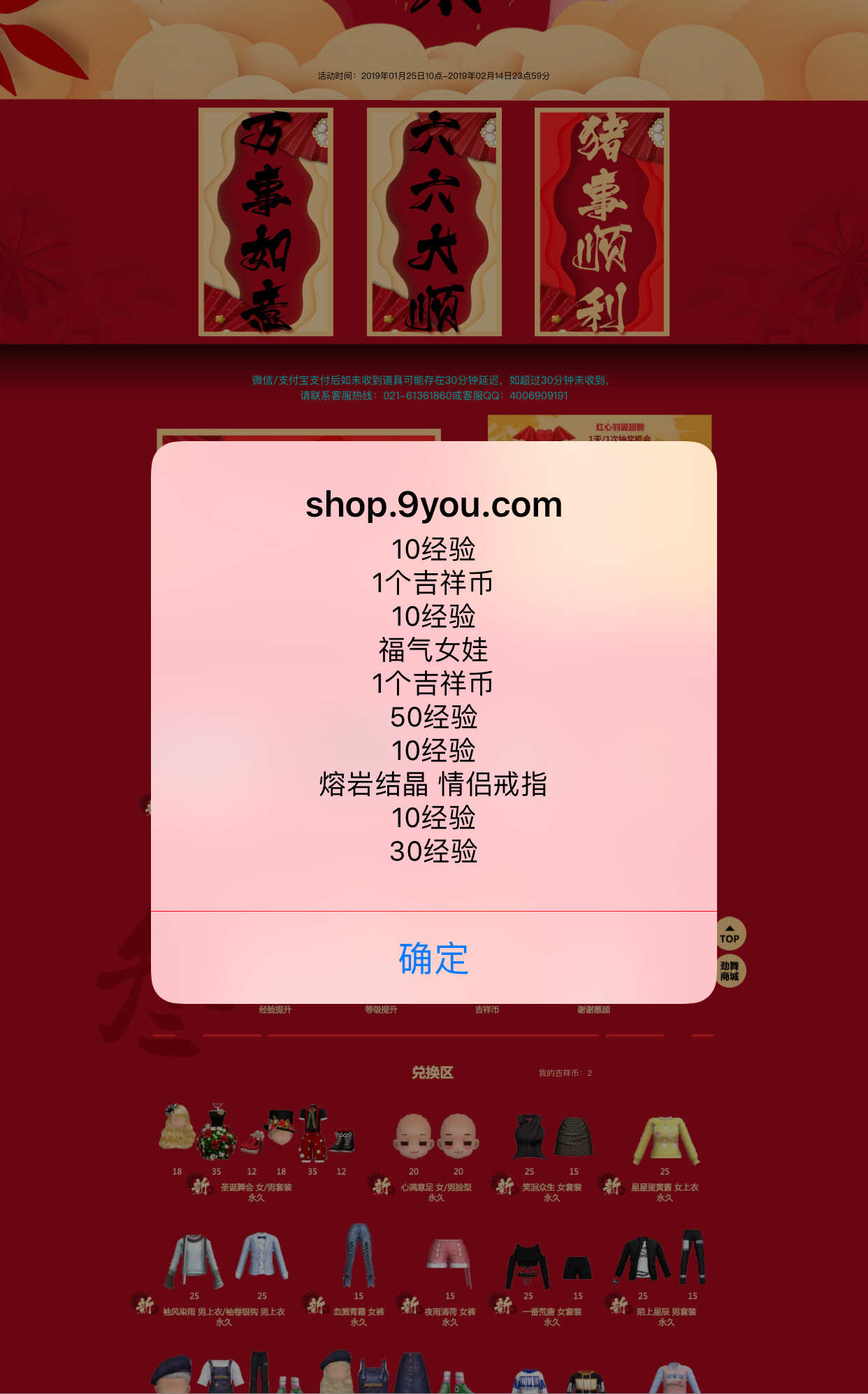The height and width of the screenshot is (1394, 868).
Task: Tap 确定 to dismiss the prize alert
Action: tap(433, 958)
